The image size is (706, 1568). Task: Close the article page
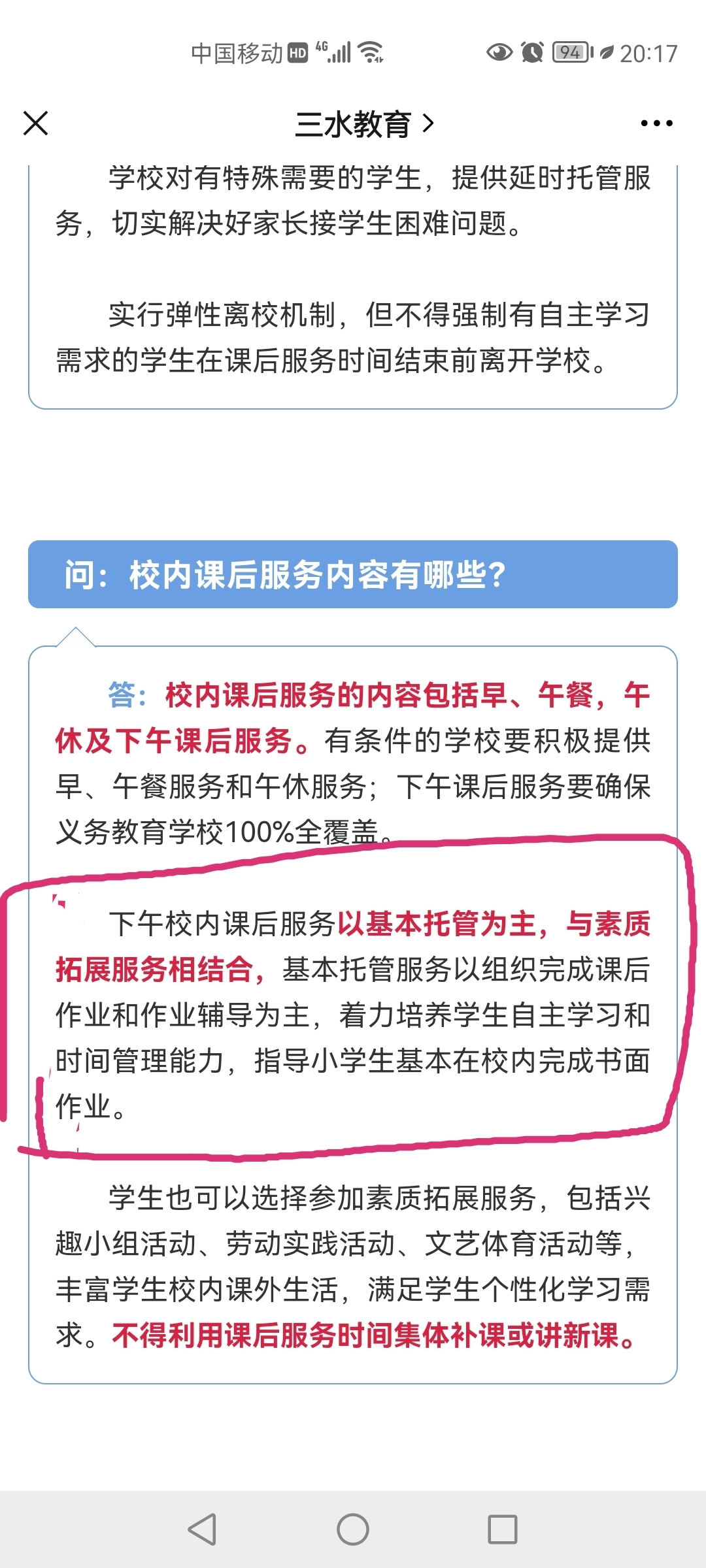[x=35, y=123]
